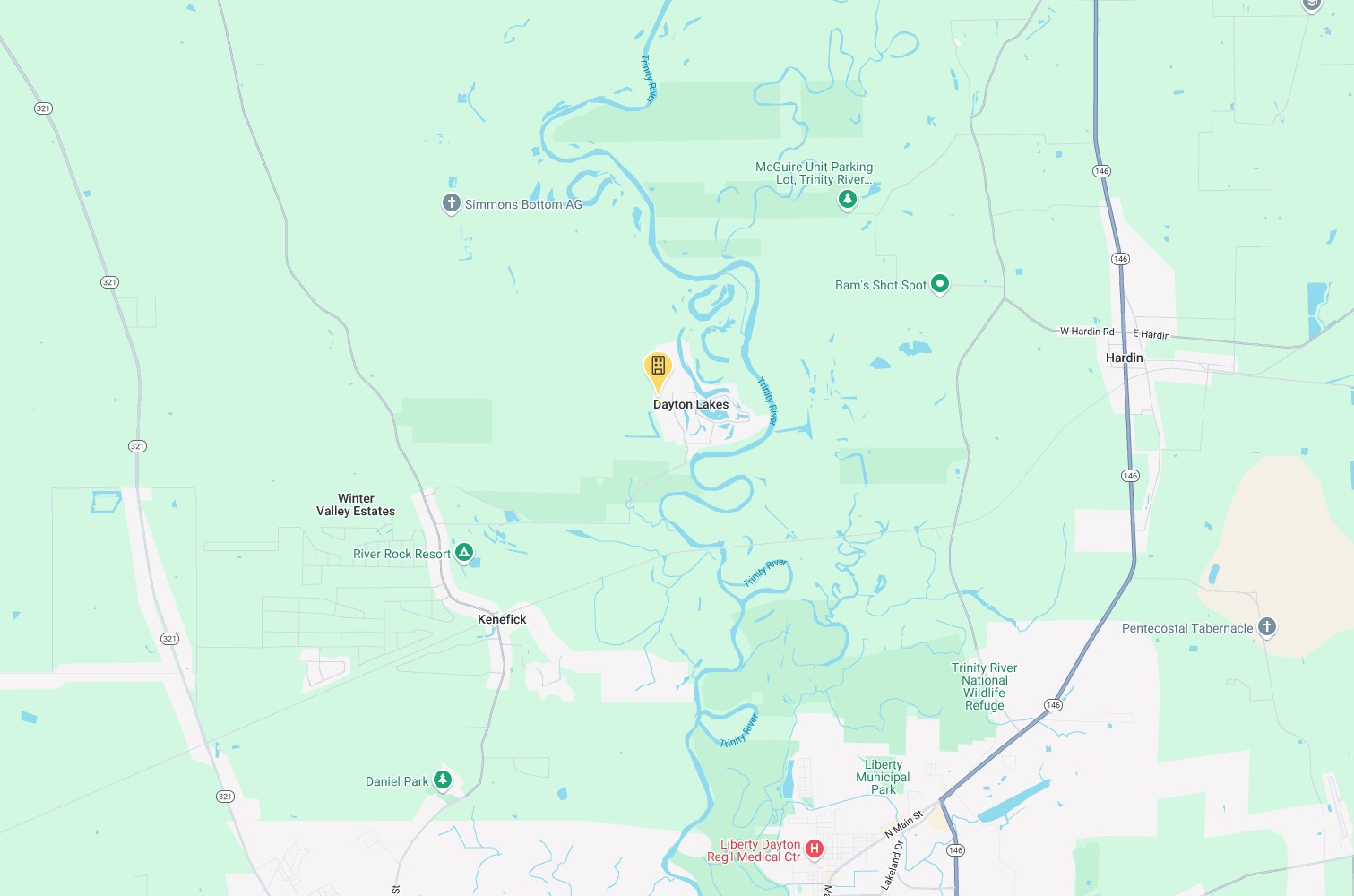Open McGuire Unit Parking Lot park marker
The height and width of the screenshot is (896, 1354).
(847, 199)
